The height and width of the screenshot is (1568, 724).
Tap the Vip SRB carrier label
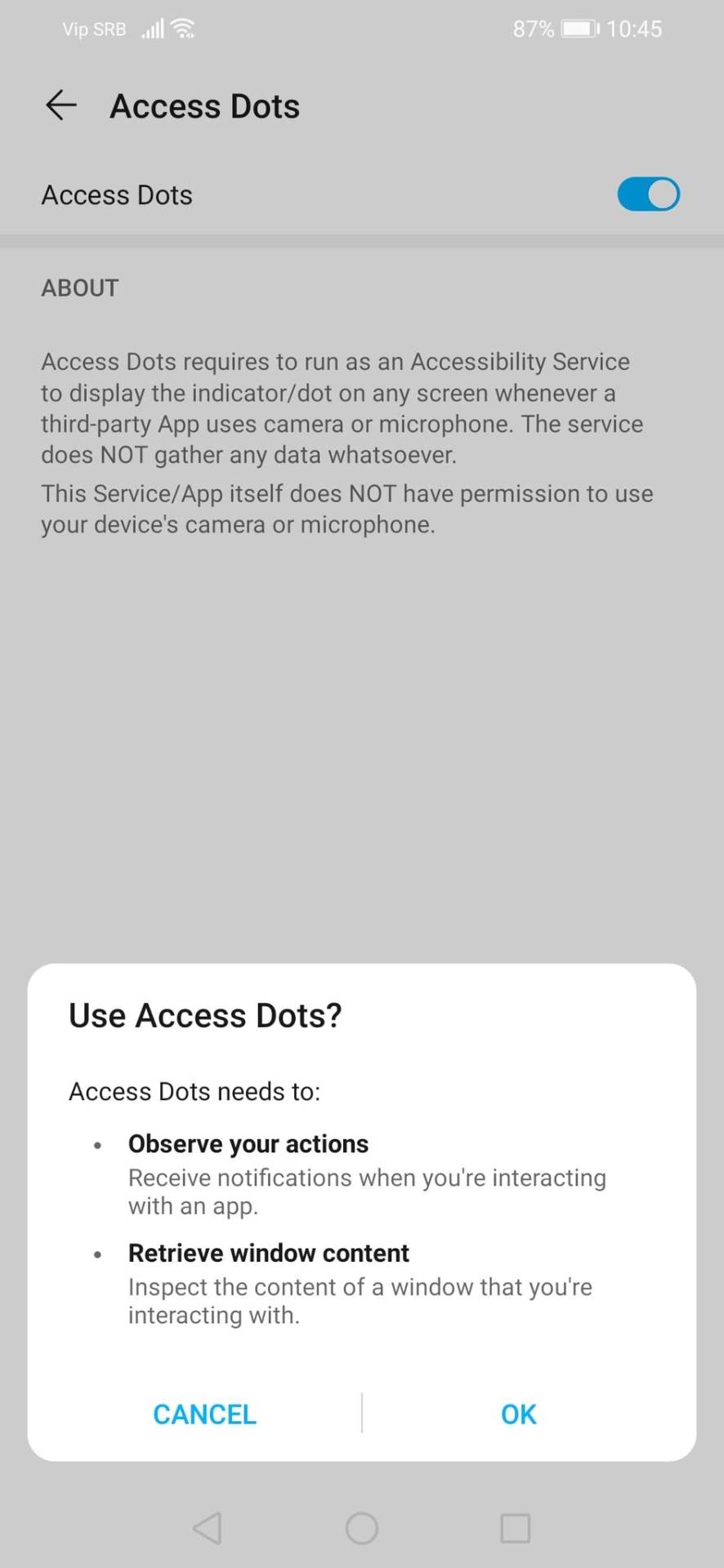[92, 29]
